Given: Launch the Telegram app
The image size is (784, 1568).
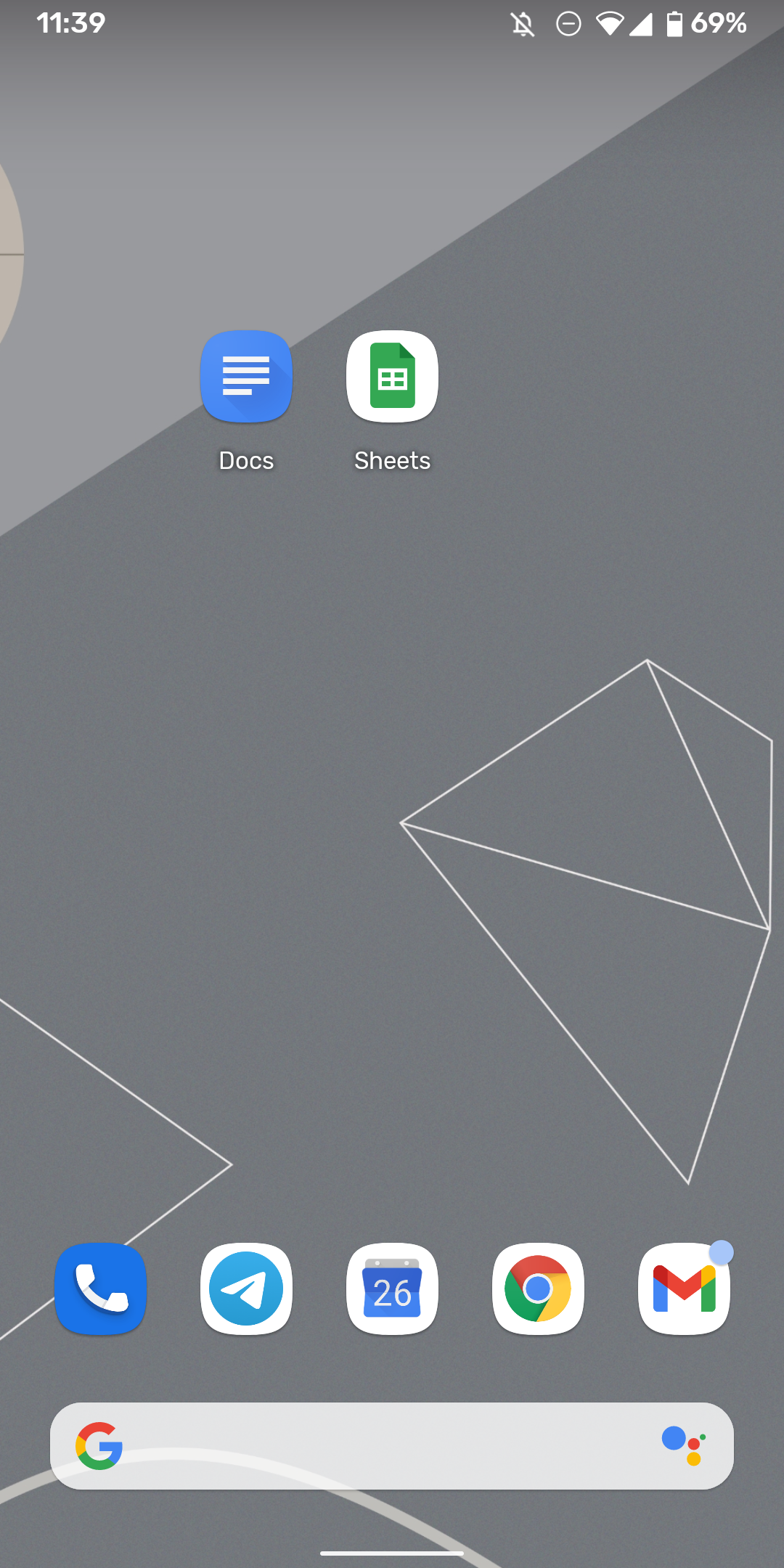Looking at the screenshot, I should point(246,1289).
